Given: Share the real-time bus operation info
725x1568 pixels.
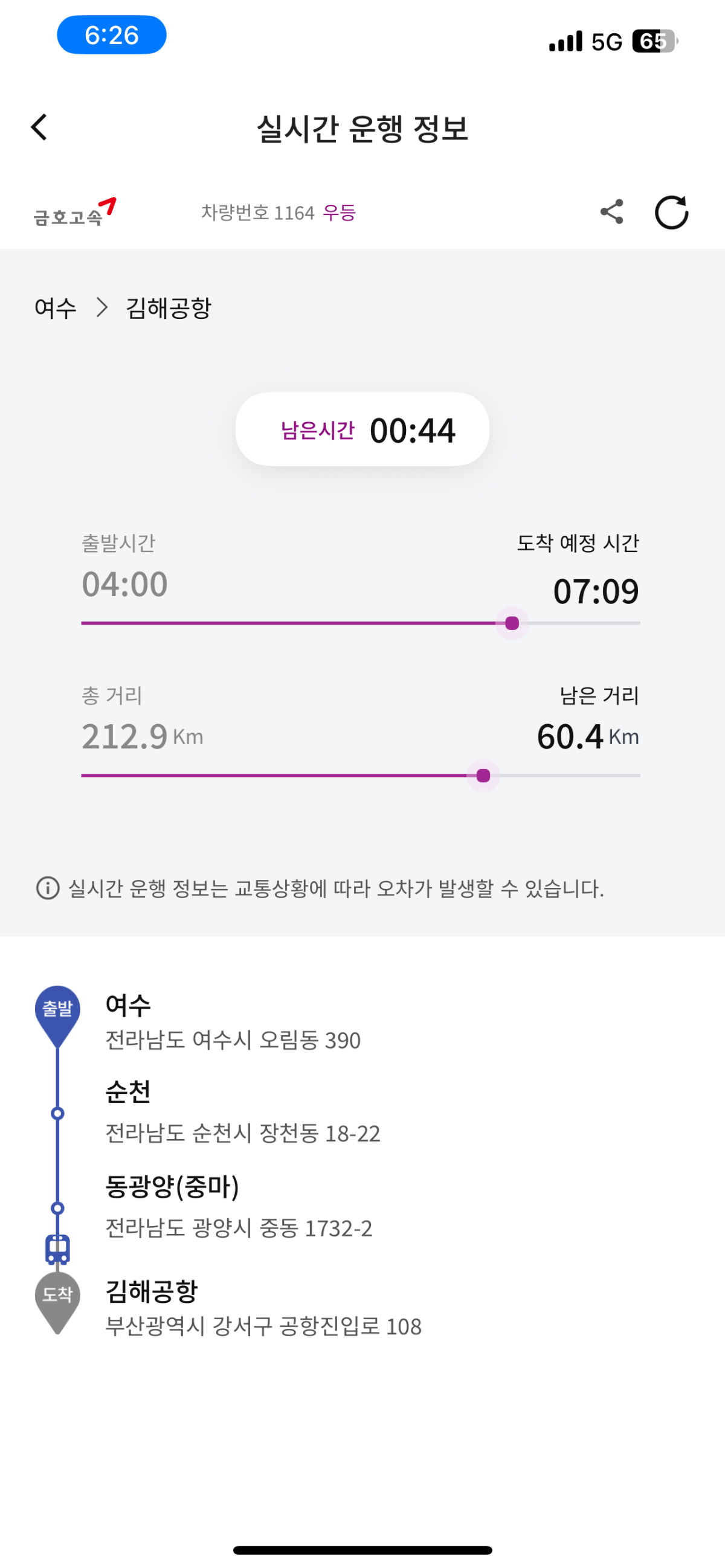Looking at the screenshot, I should 612,212.
